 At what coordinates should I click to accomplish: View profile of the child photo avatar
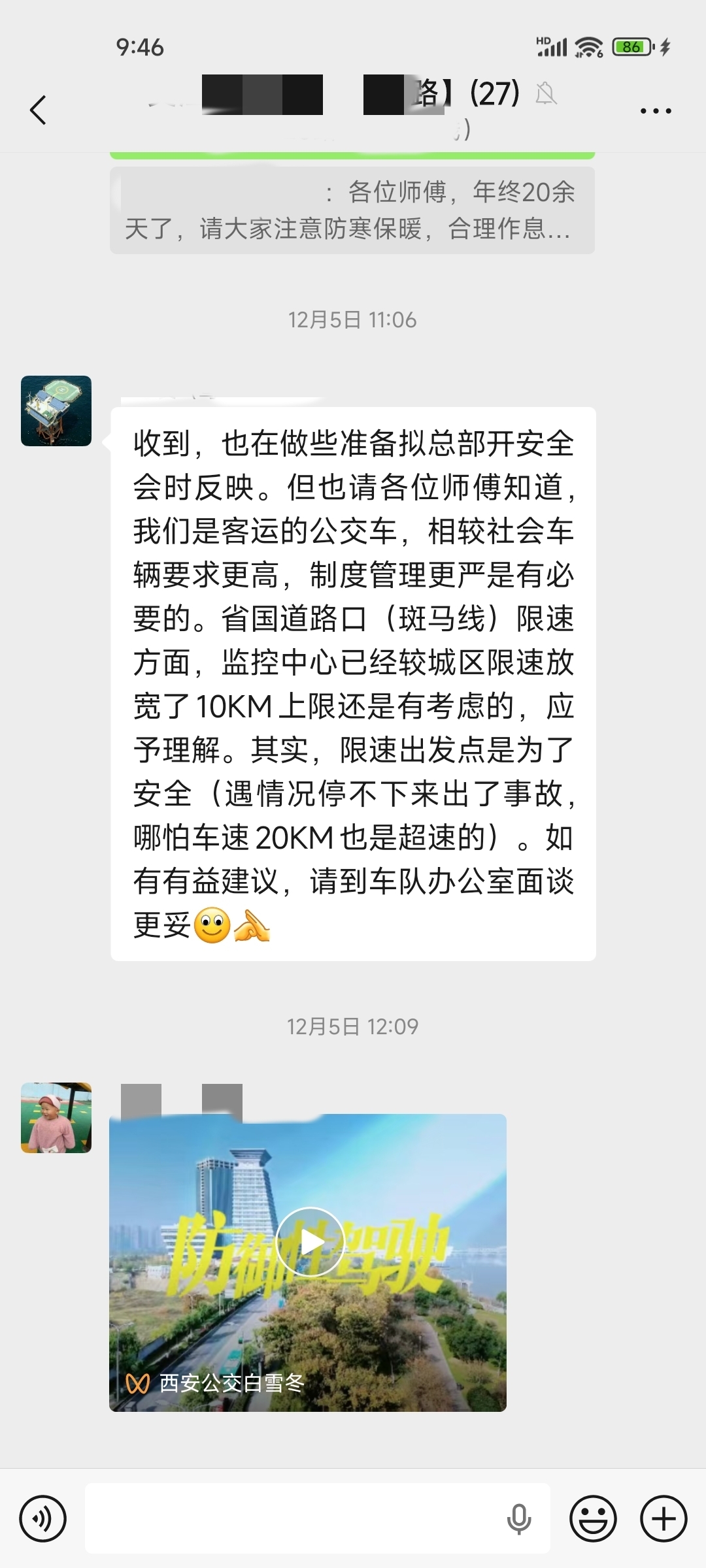tap(56, 1118)
